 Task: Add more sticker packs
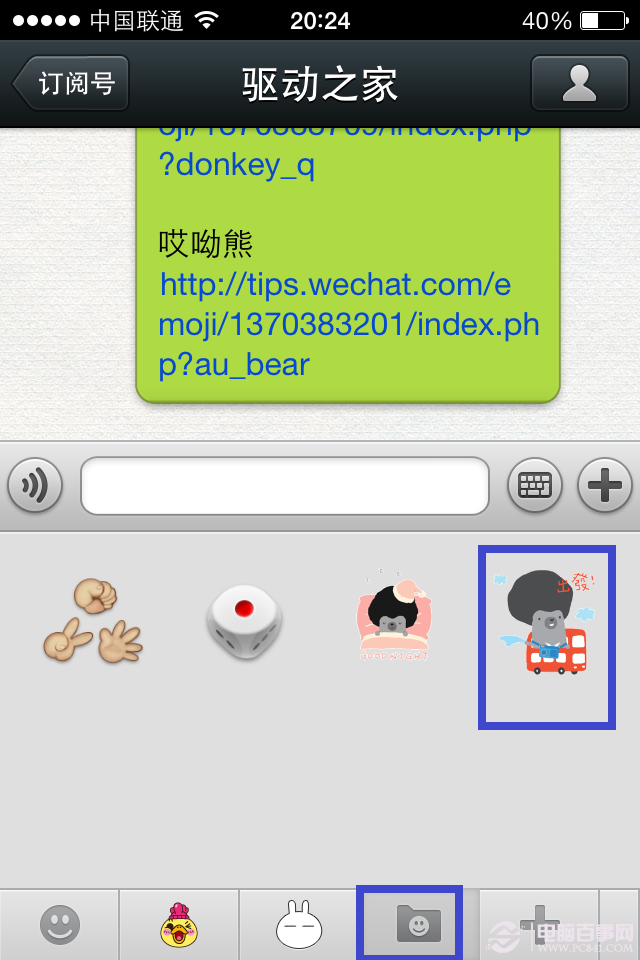click(x=540, y=924)
